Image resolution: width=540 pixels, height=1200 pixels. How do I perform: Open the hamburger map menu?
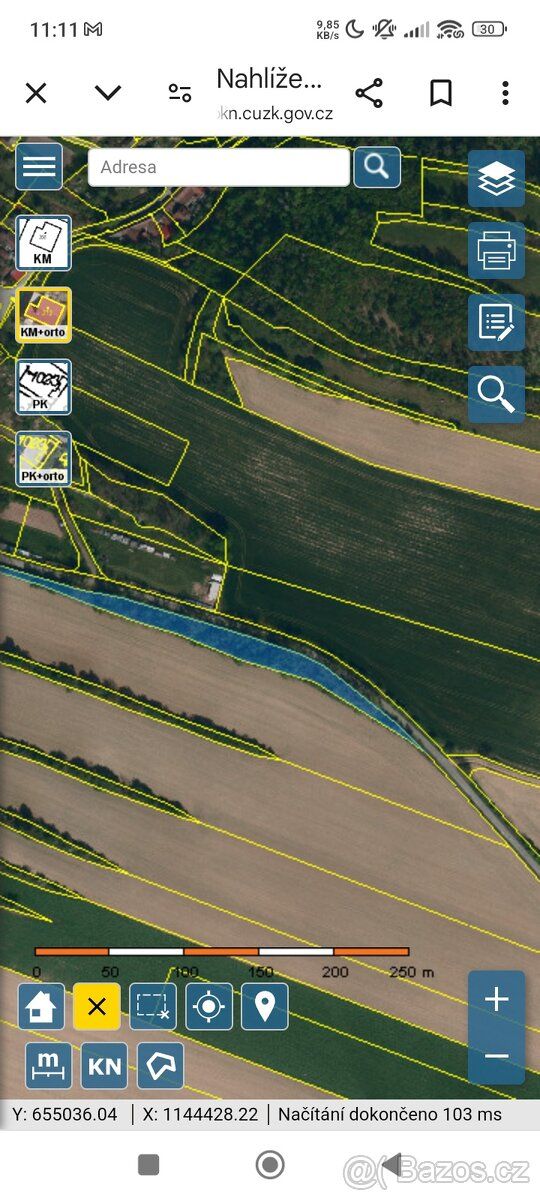[39, 166]
